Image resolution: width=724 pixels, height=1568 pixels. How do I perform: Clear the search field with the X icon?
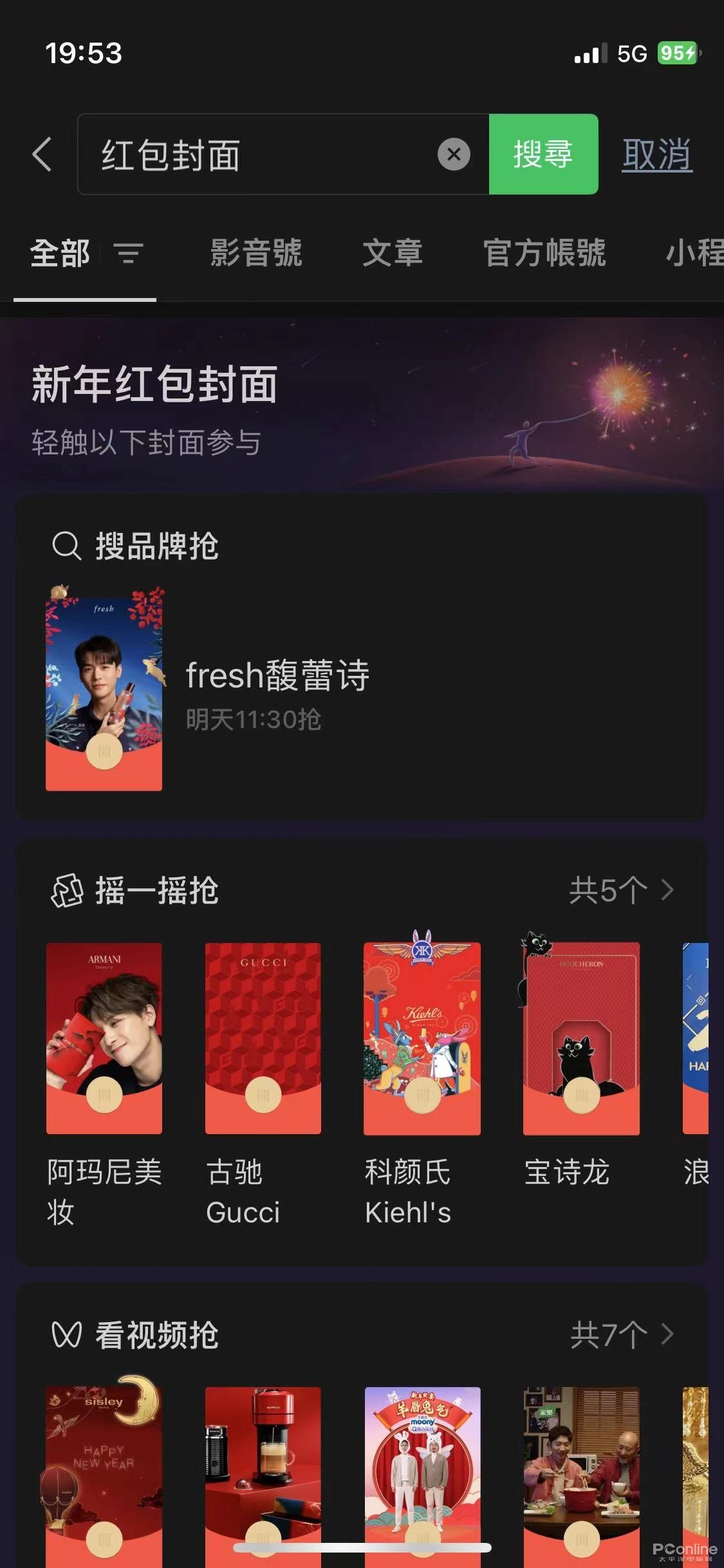click(454, 154)
